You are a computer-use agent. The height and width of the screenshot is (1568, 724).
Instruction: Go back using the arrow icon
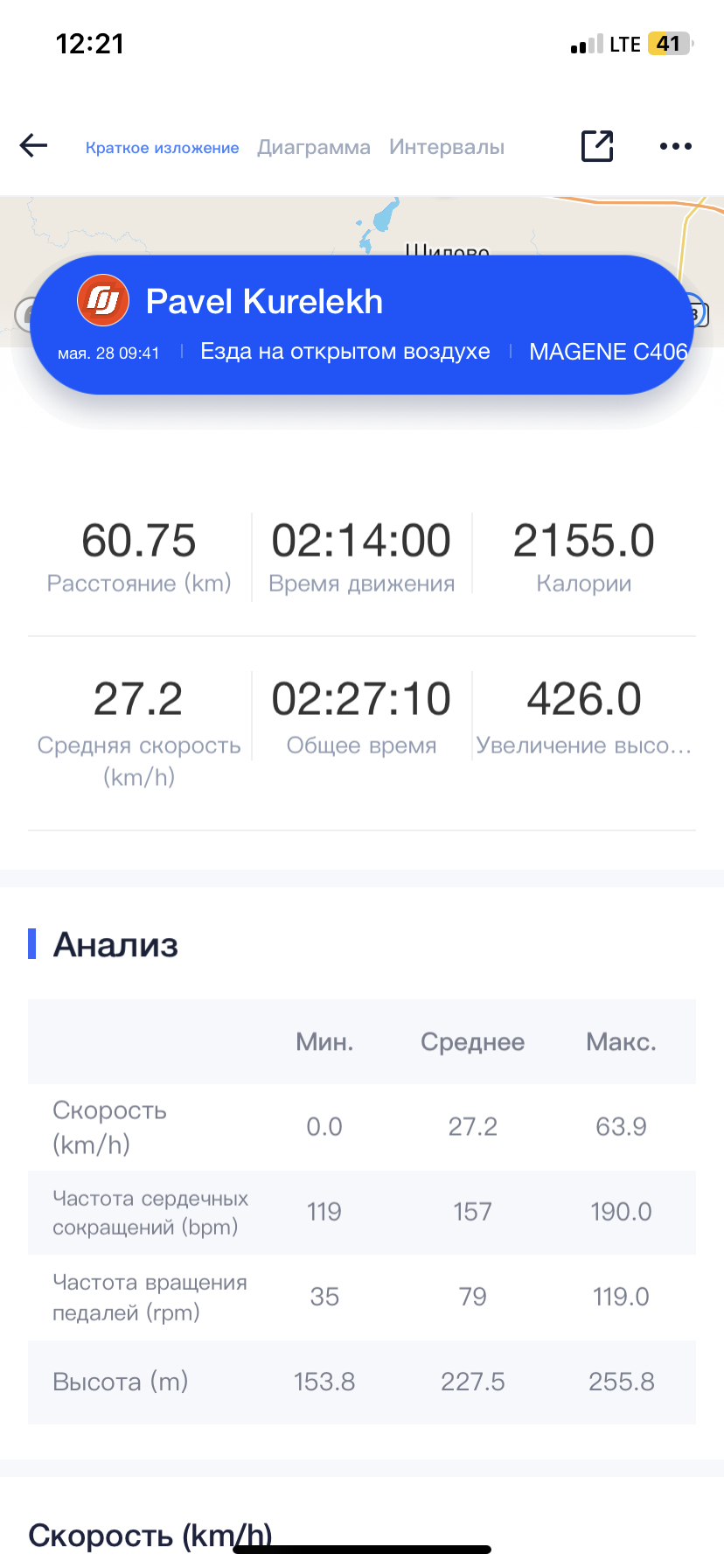[33, 146]
